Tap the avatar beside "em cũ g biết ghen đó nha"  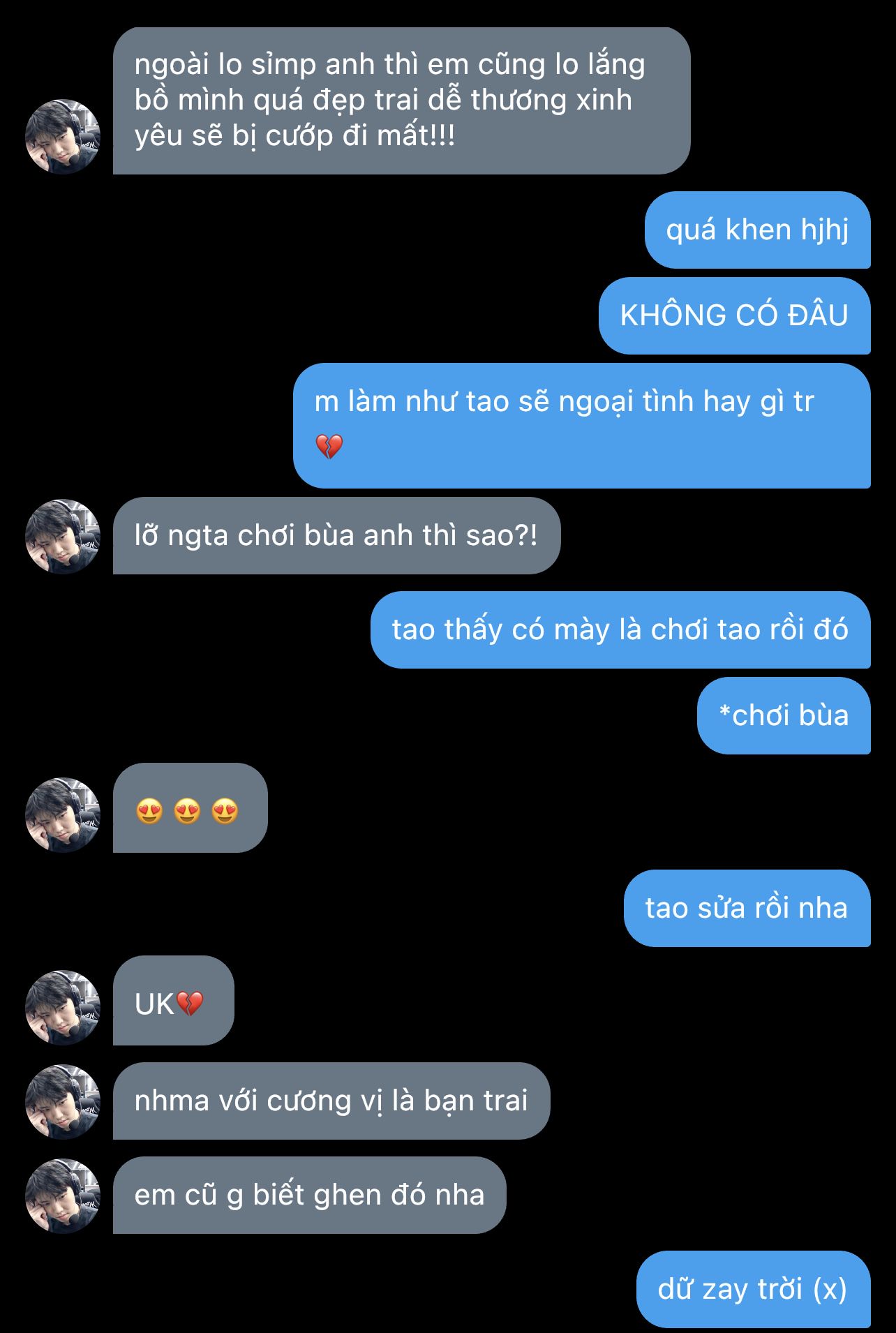click(63, 1196)
